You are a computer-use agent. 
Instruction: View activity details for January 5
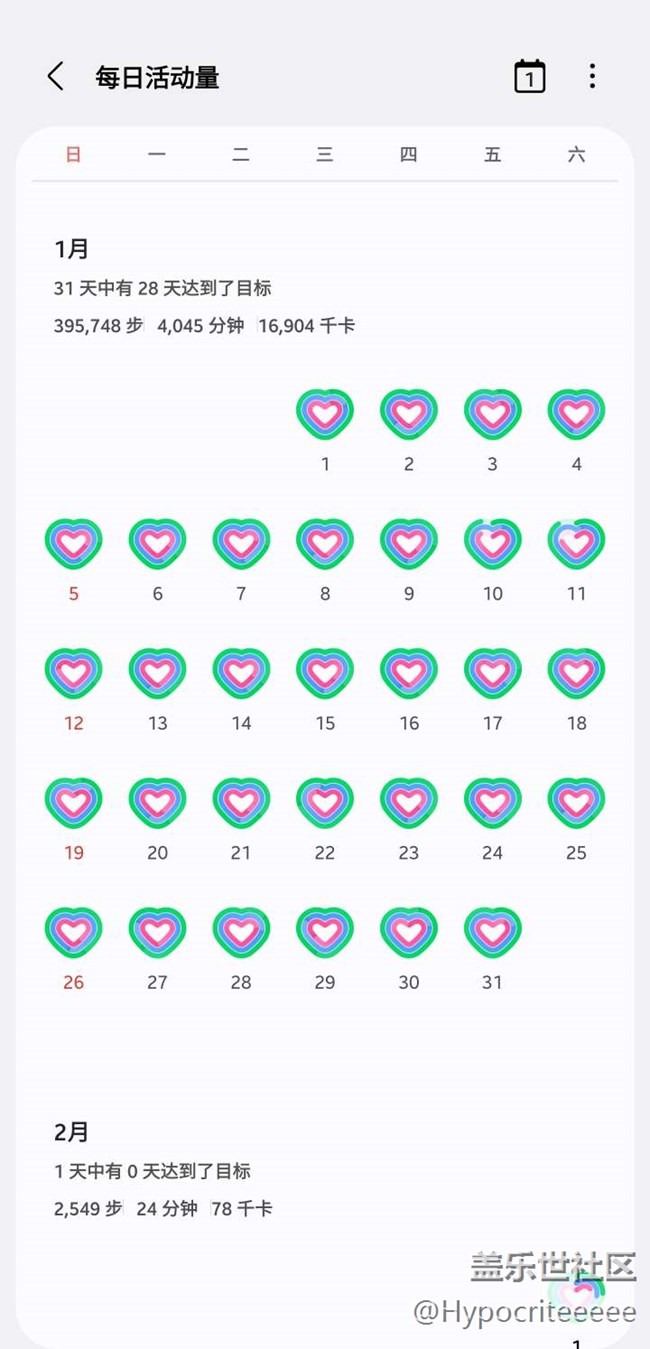(x=74, y=544)
